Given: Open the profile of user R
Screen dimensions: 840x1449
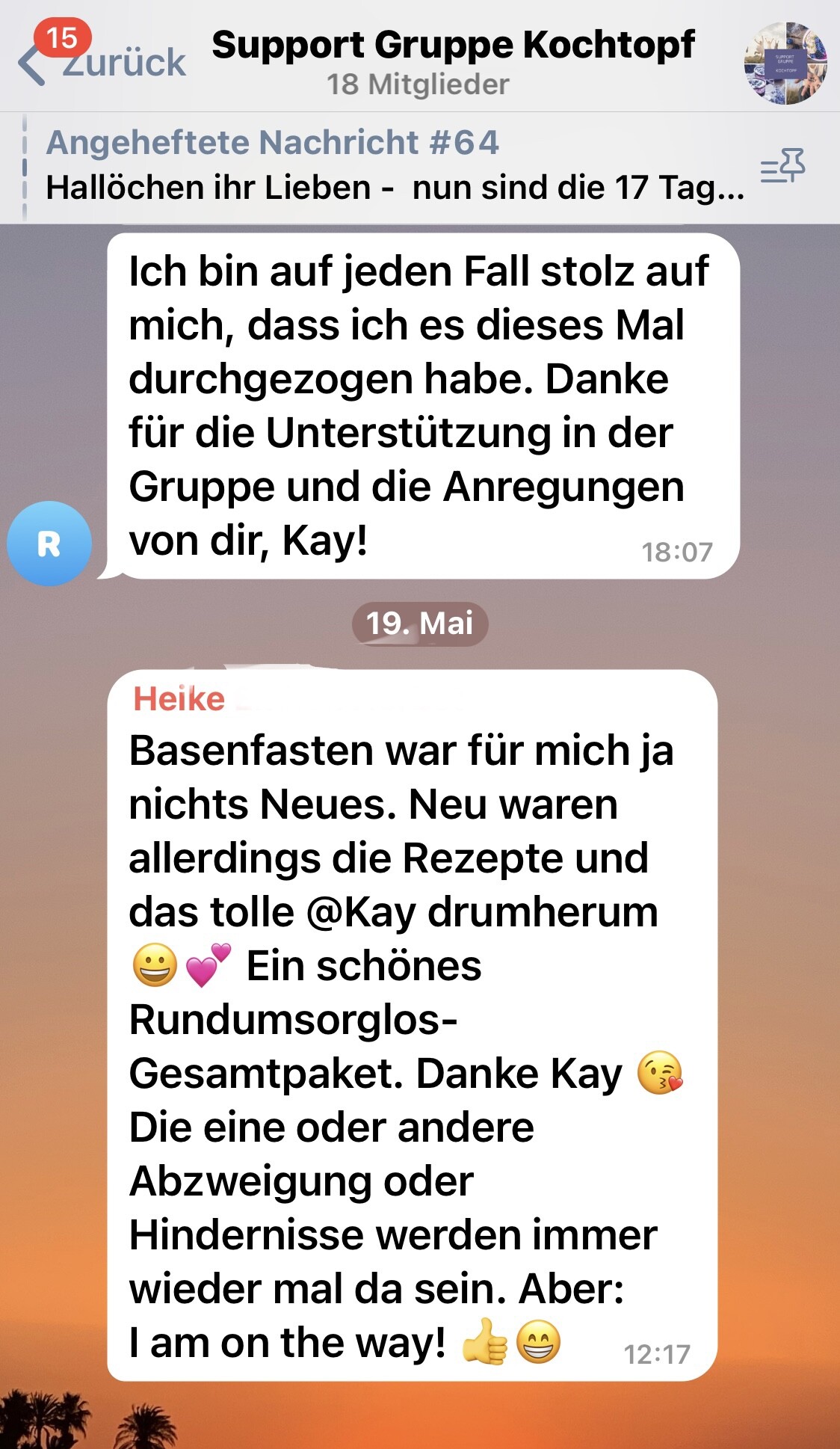Looking at the screenshot, I should click(49, 544).
